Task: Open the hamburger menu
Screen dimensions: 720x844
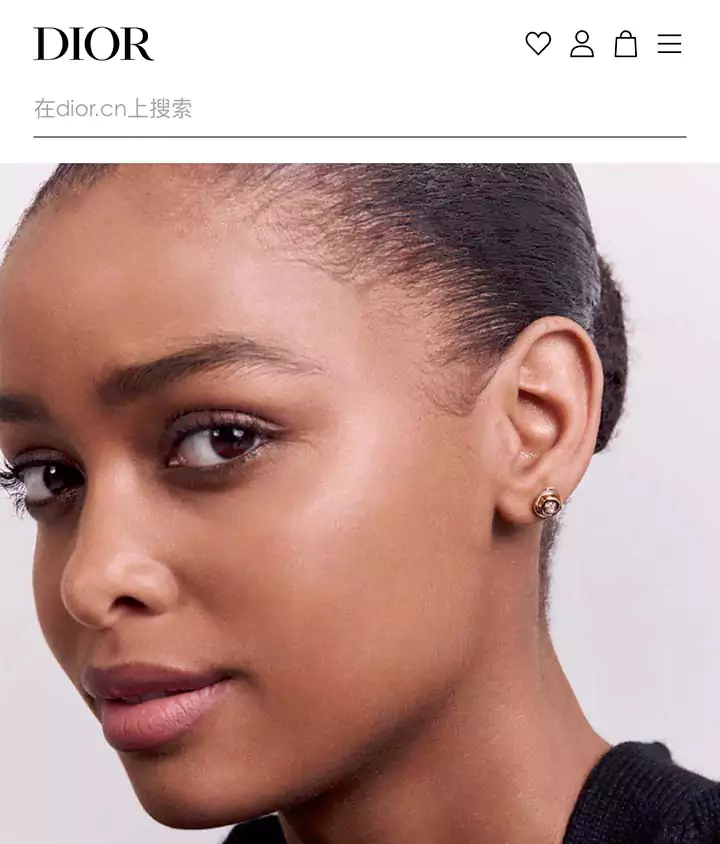Action: [x=669, y=44]
